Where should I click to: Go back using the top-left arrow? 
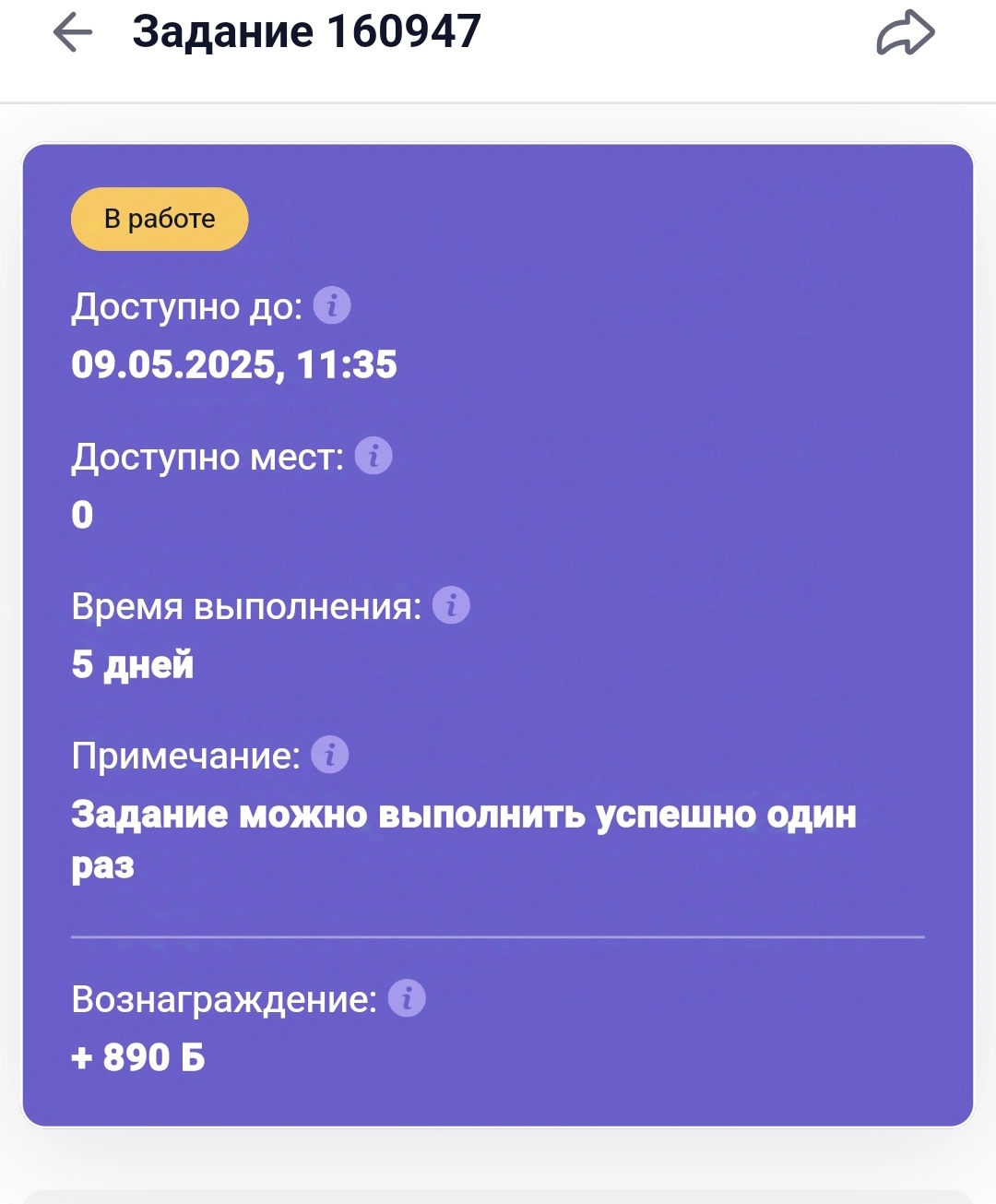pos(73,33)
